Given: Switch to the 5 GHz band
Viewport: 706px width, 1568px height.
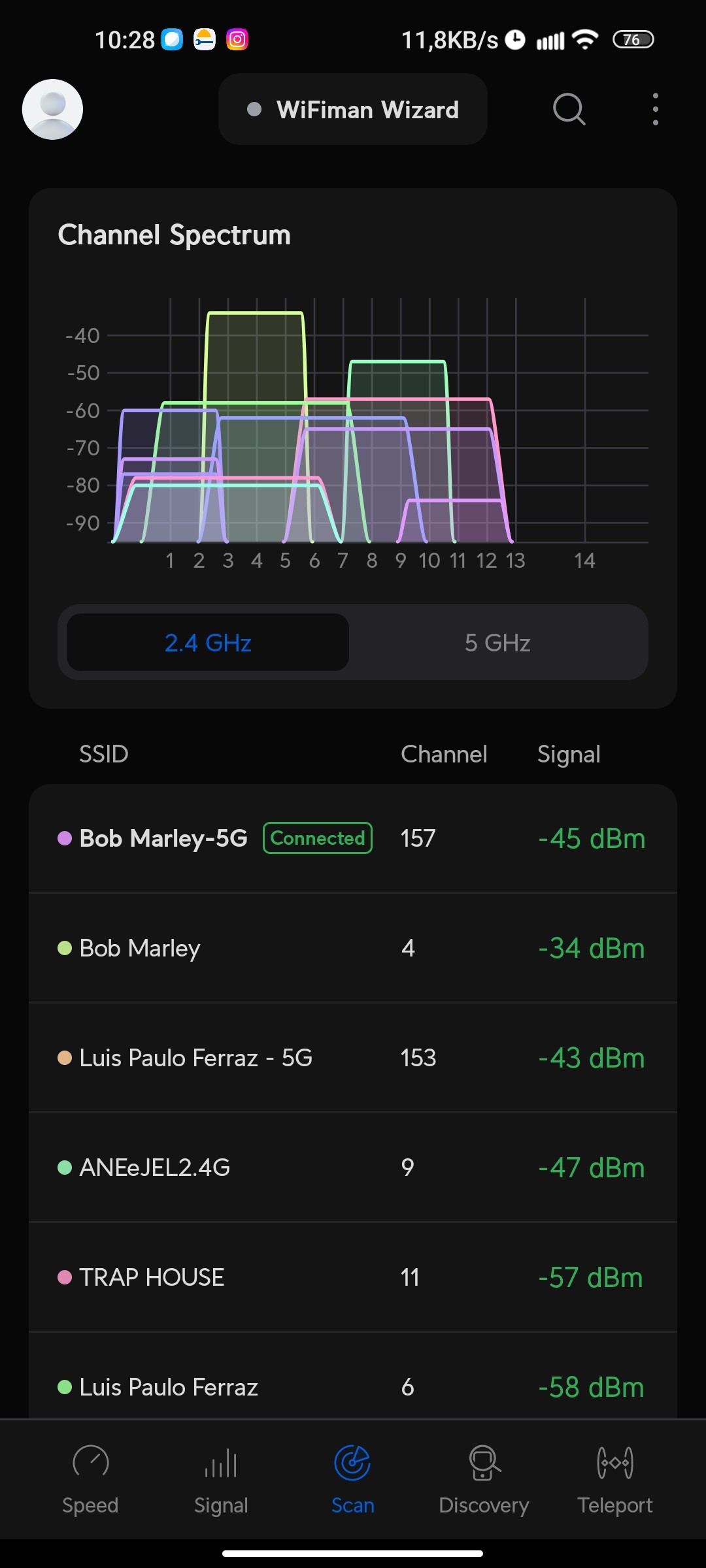Looking at the screenshot, I should point(497,643).
